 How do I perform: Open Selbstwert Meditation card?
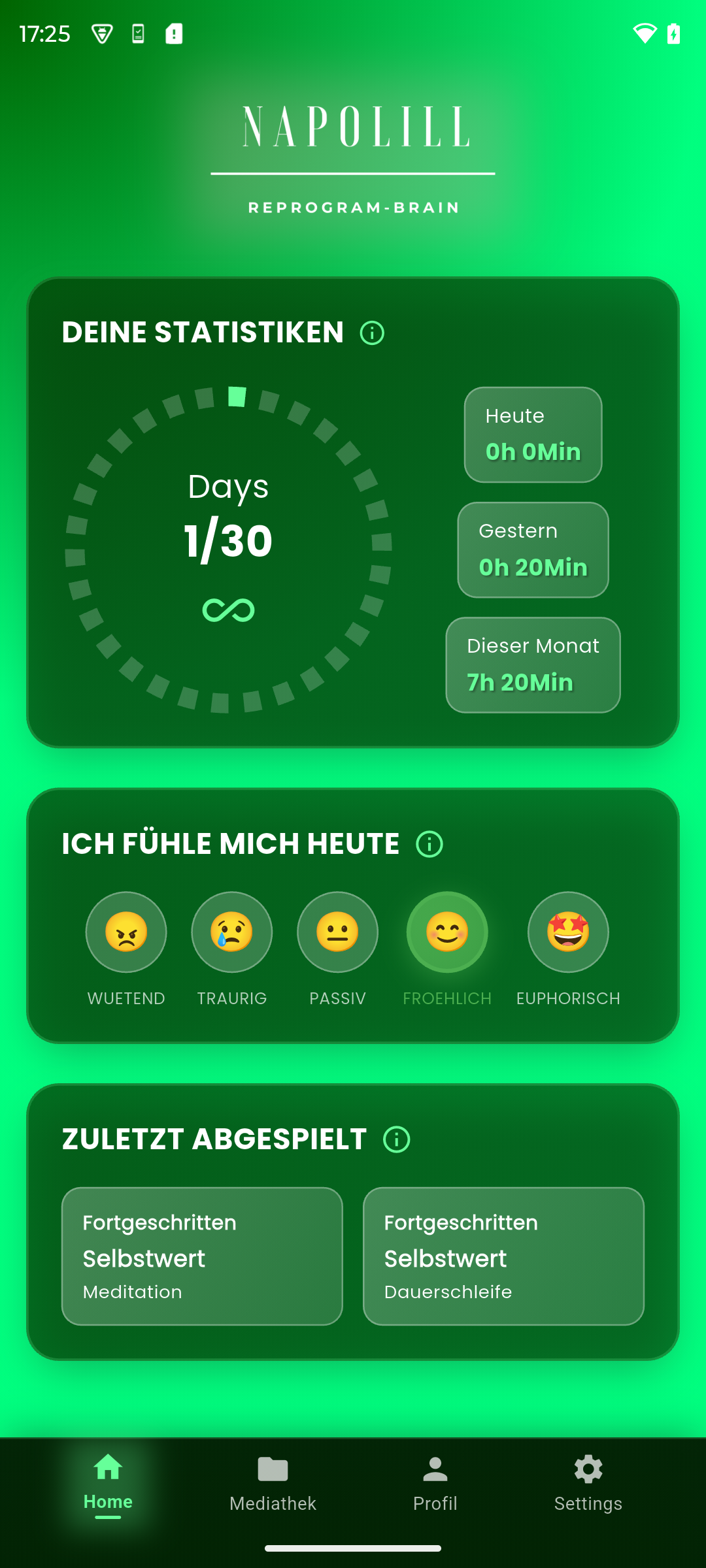(202, 1256)
